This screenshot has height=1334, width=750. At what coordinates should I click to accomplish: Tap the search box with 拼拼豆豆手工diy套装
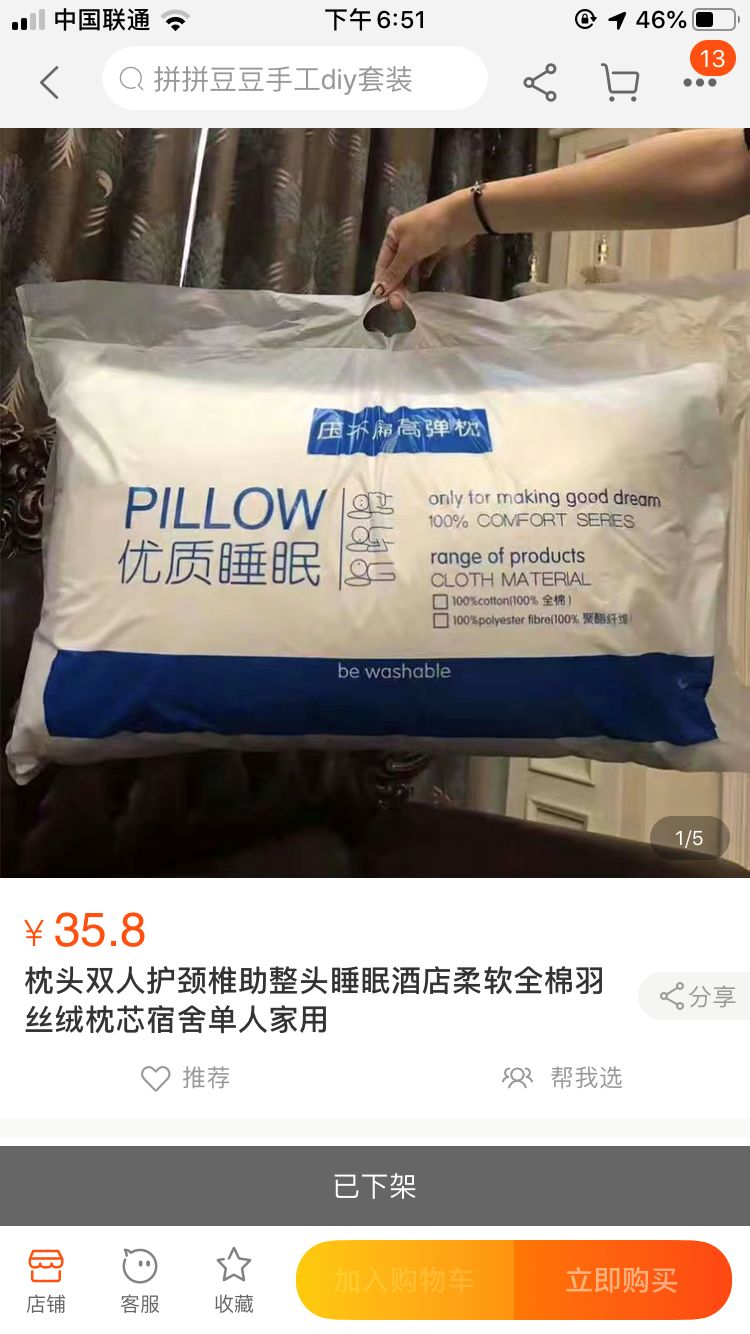point(294,80)
